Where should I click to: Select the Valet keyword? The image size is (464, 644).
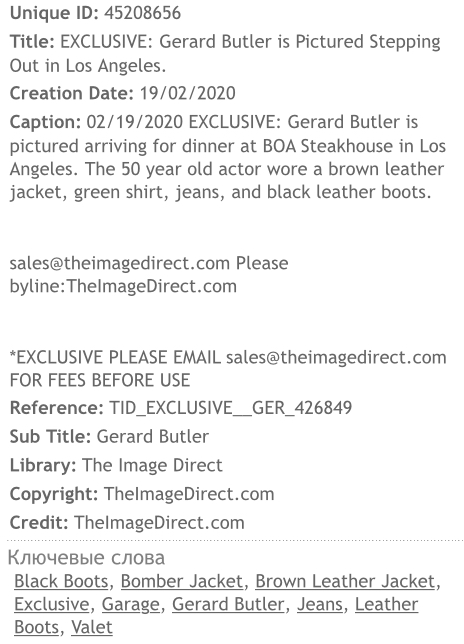click(x=92, y=627)
